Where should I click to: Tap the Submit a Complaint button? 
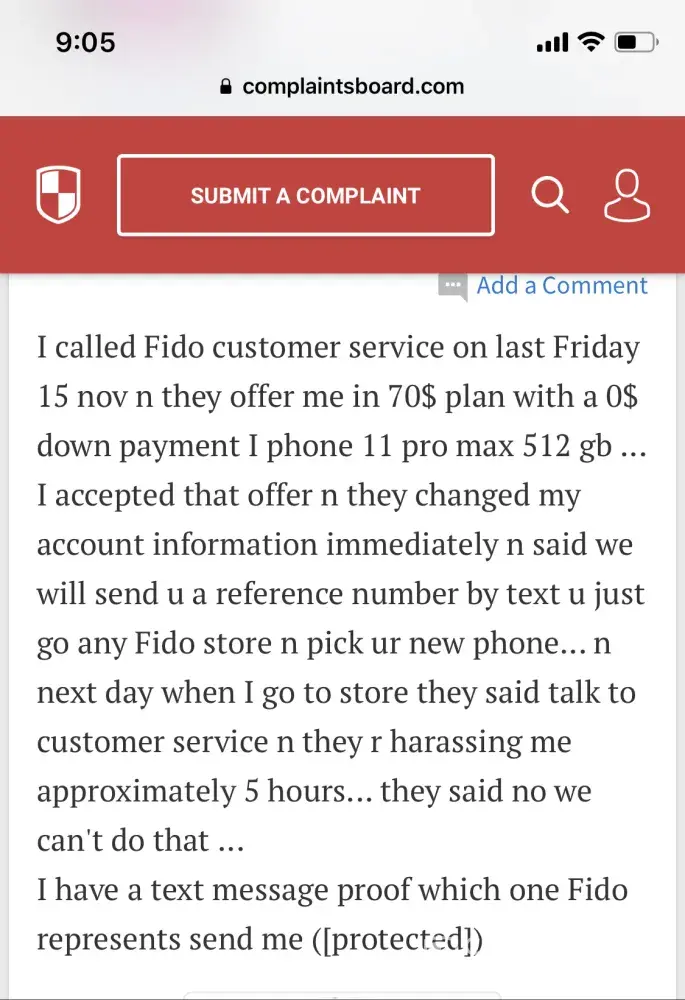(x=305, y=195)
